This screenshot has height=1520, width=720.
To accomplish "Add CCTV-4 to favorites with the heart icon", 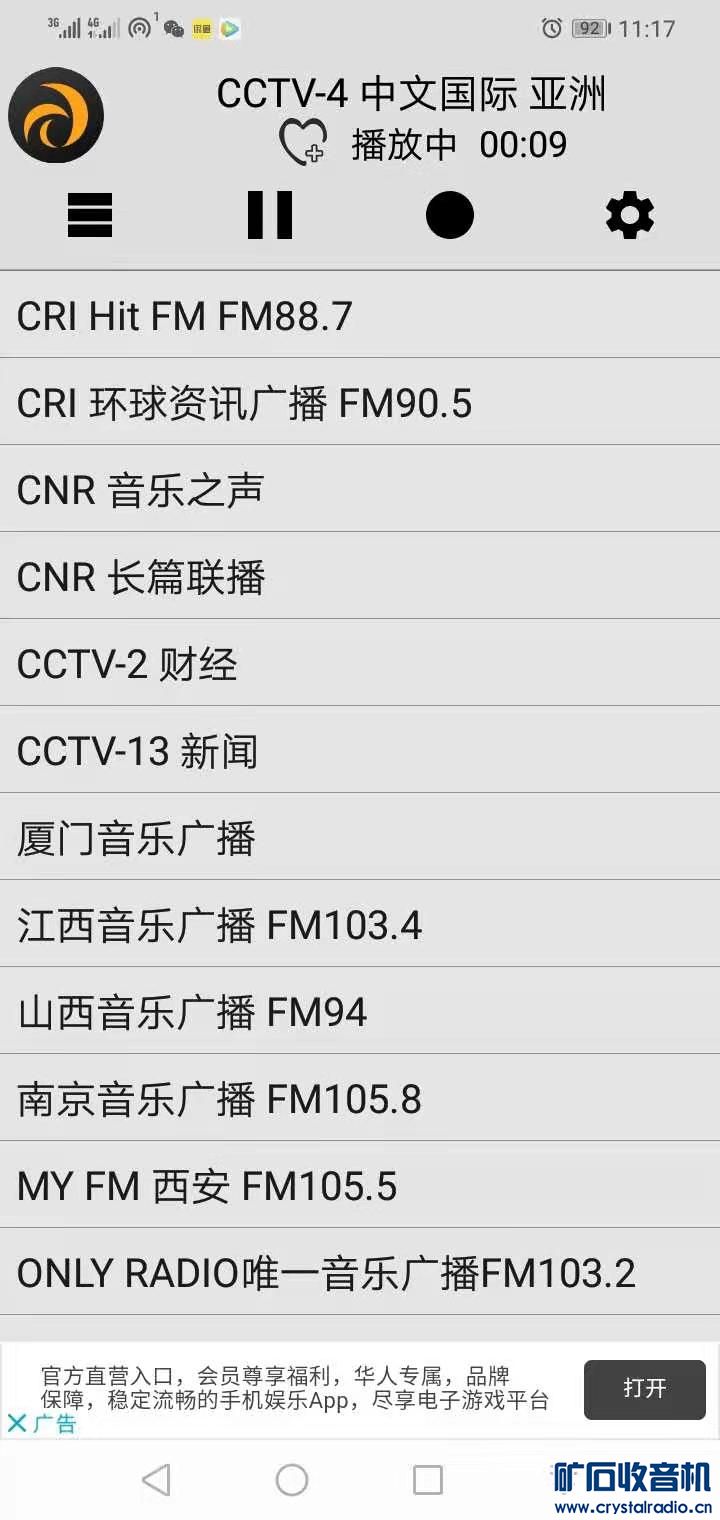I will pos(302,143).
